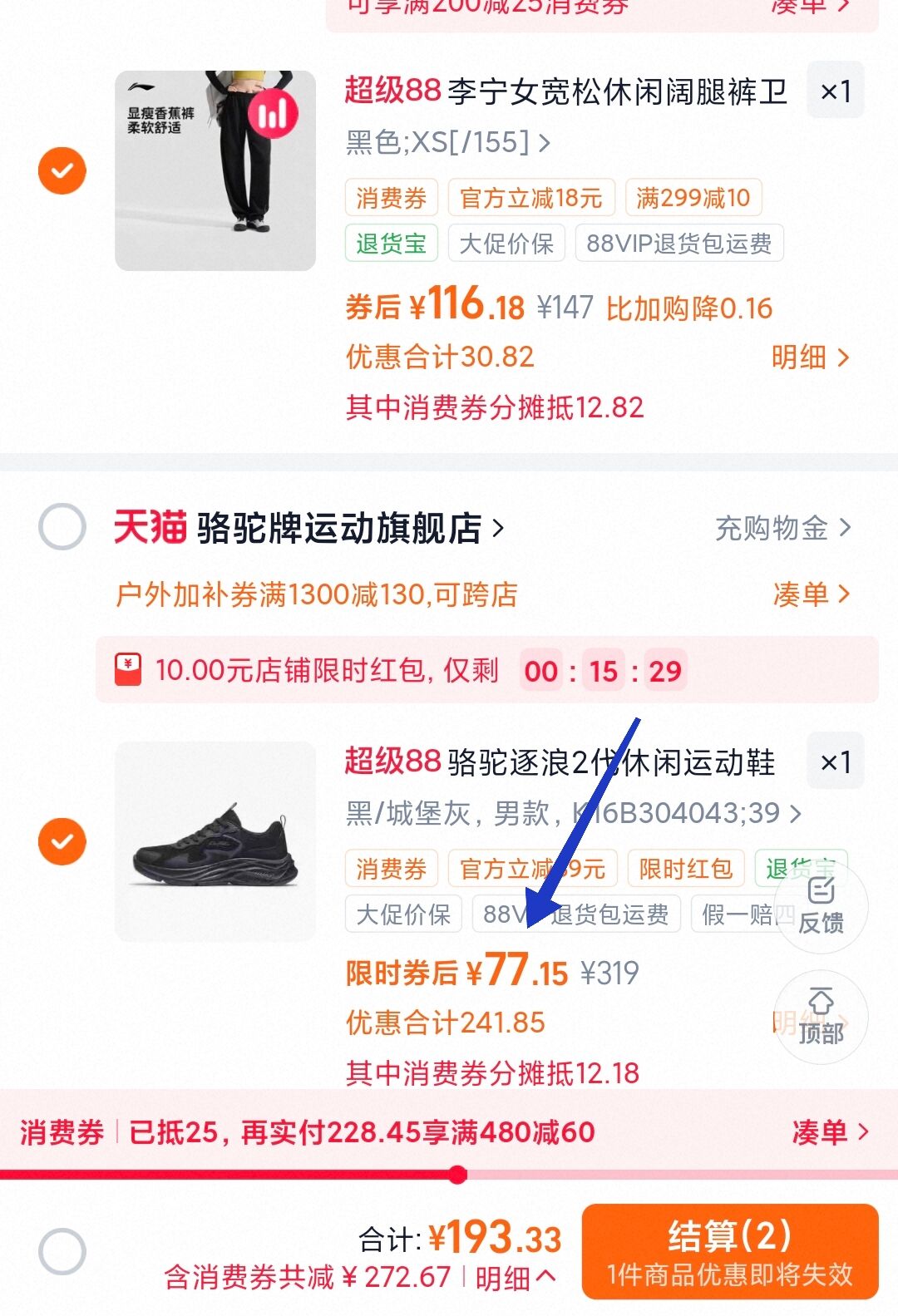Jump back to top with 顶部
Viewport: 898px width, 1316px height.
tap(821, 1017)
